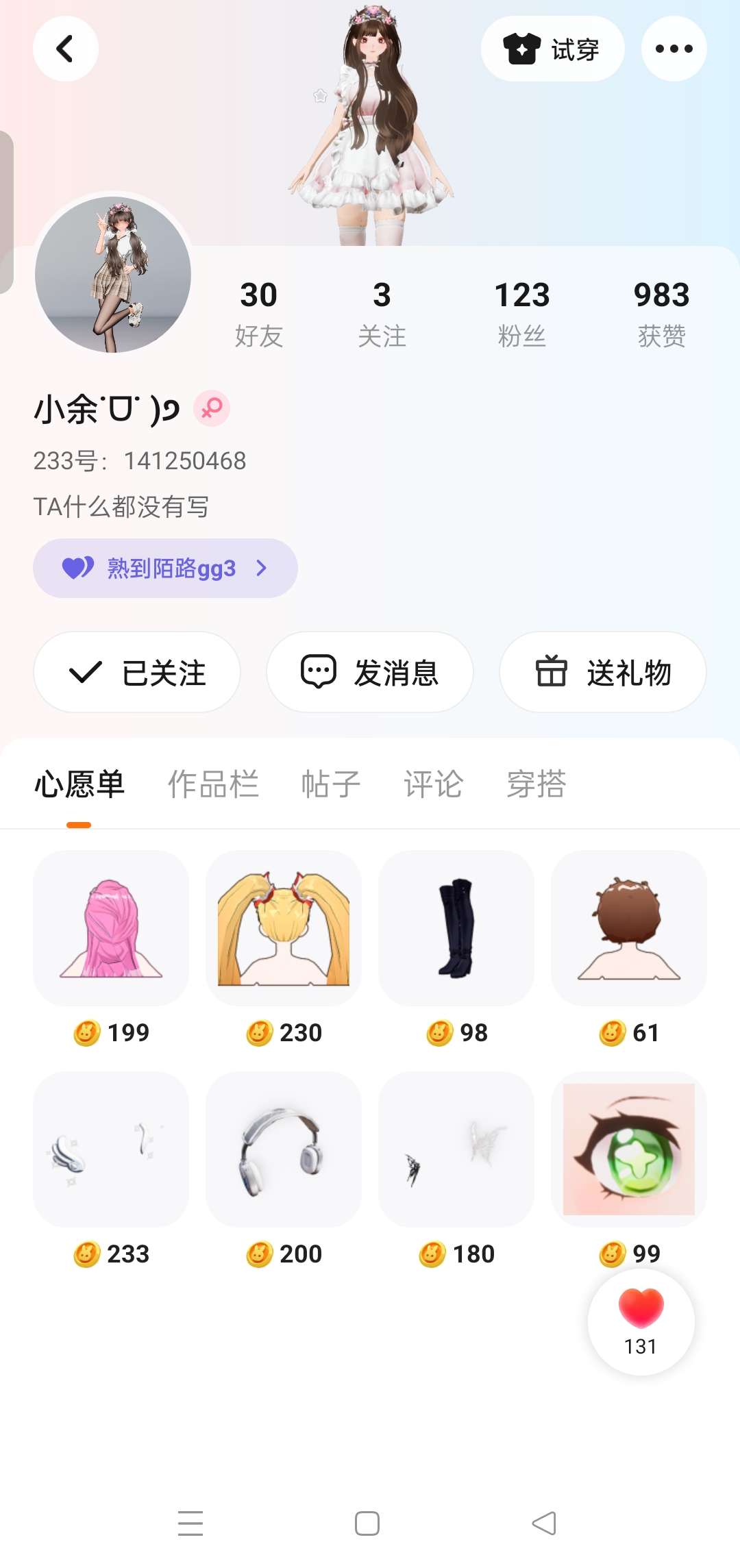Switch to the 作品栏 tab

click(213, 784)
